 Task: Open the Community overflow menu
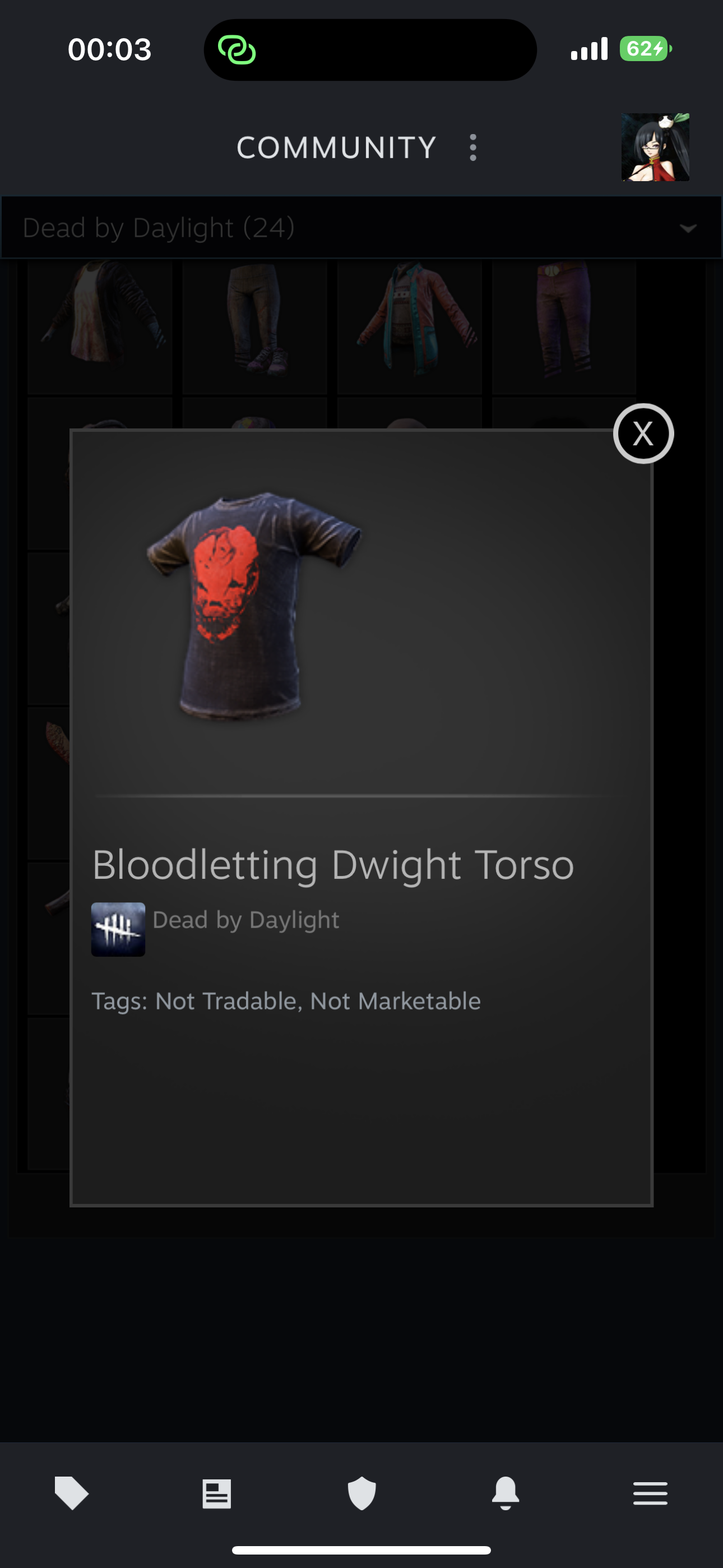pyautogui.click(x=473, y=148)
